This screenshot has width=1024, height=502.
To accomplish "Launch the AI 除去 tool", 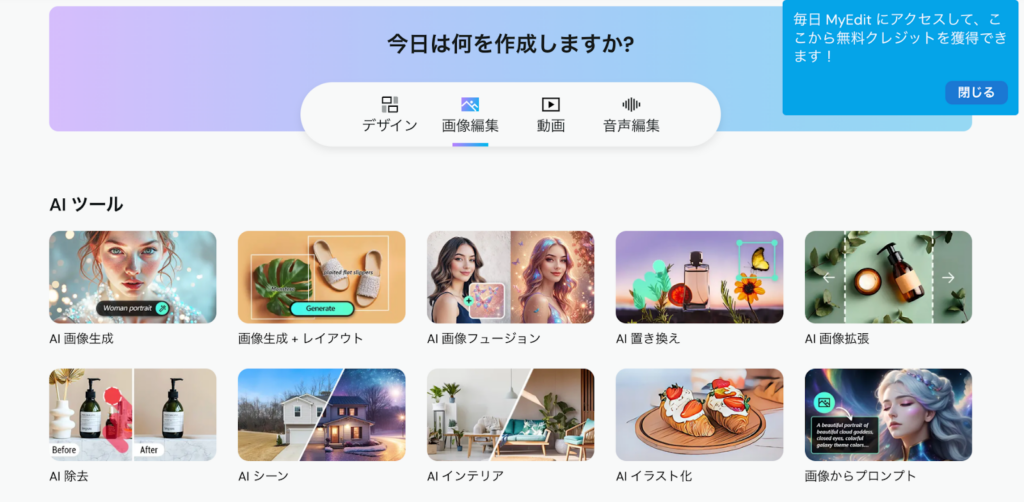I will (132, 414).
